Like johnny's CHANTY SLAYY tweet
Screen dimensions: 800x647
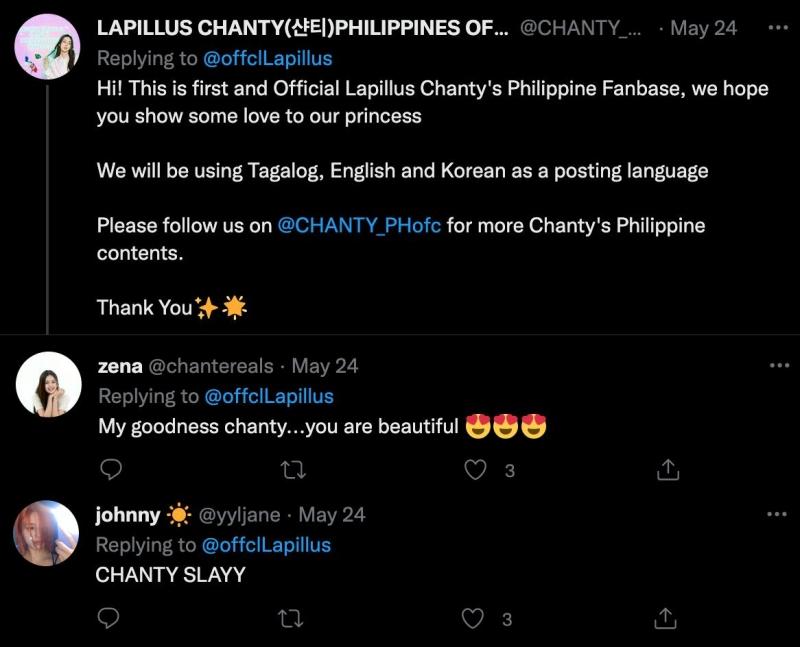[x=476, y=619]
